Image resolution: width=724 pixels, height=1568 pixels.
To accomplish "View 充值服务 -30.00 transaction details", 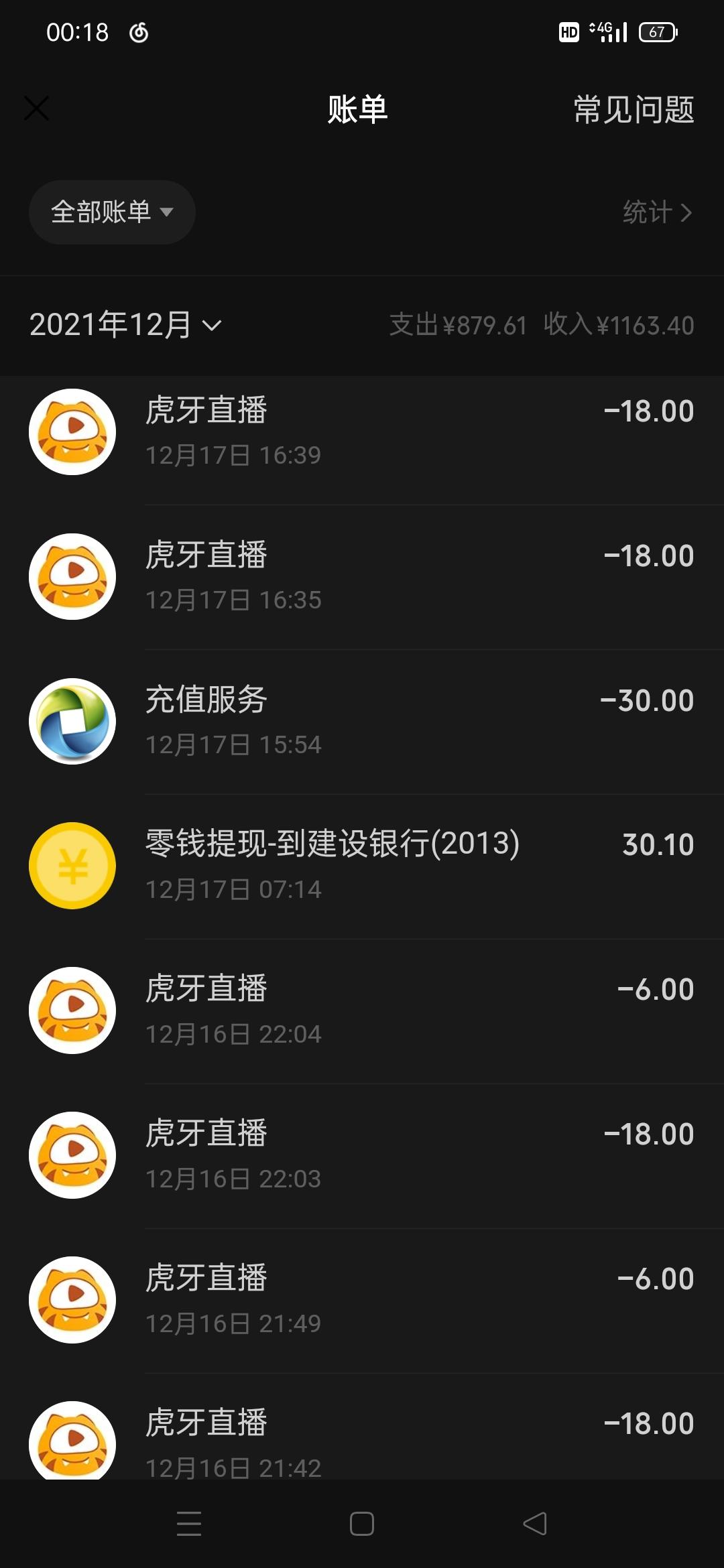I will [x=362, y=722].
